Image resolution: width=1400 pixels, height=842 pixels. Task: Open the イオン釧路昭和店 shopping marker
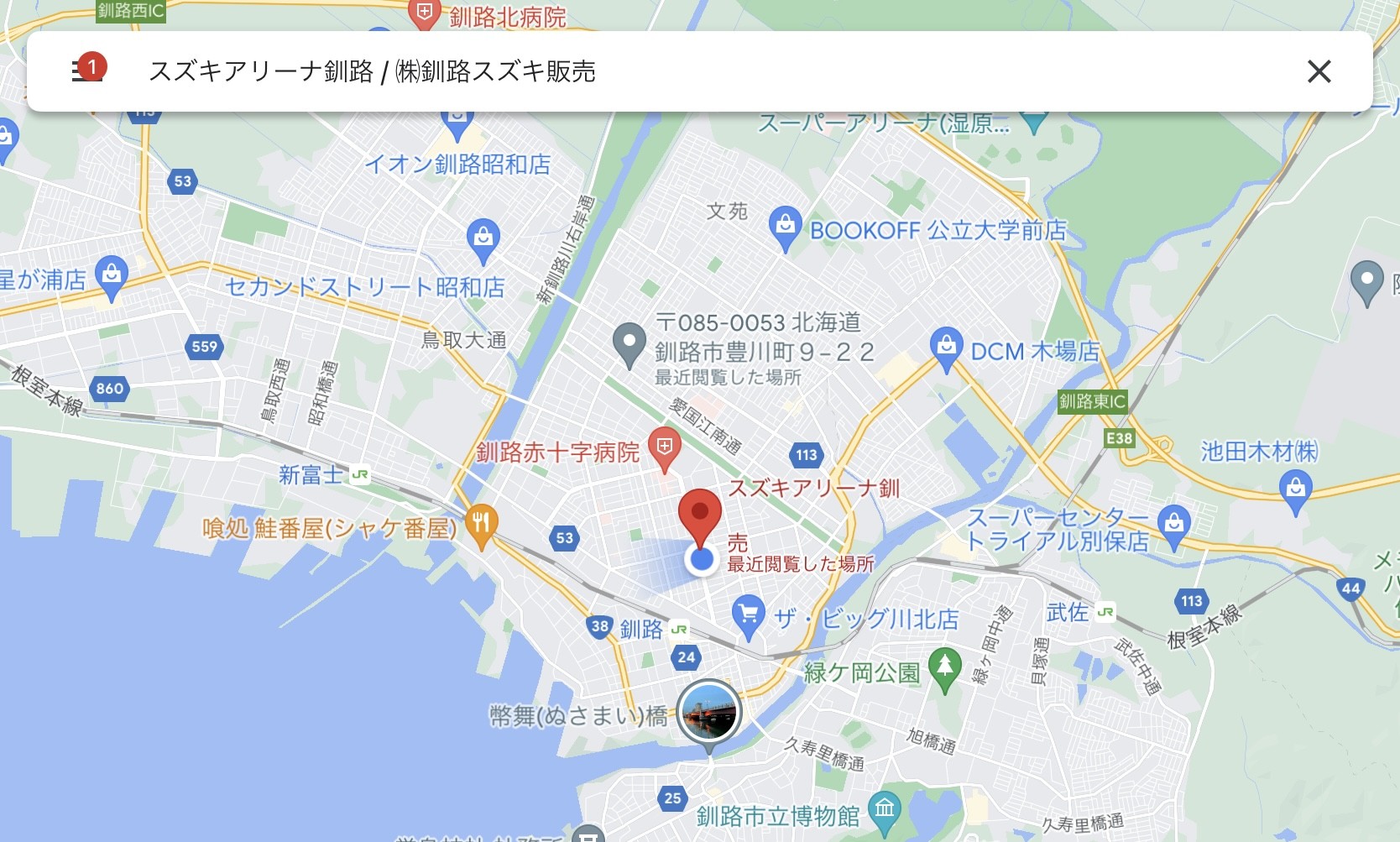[457, 126]
